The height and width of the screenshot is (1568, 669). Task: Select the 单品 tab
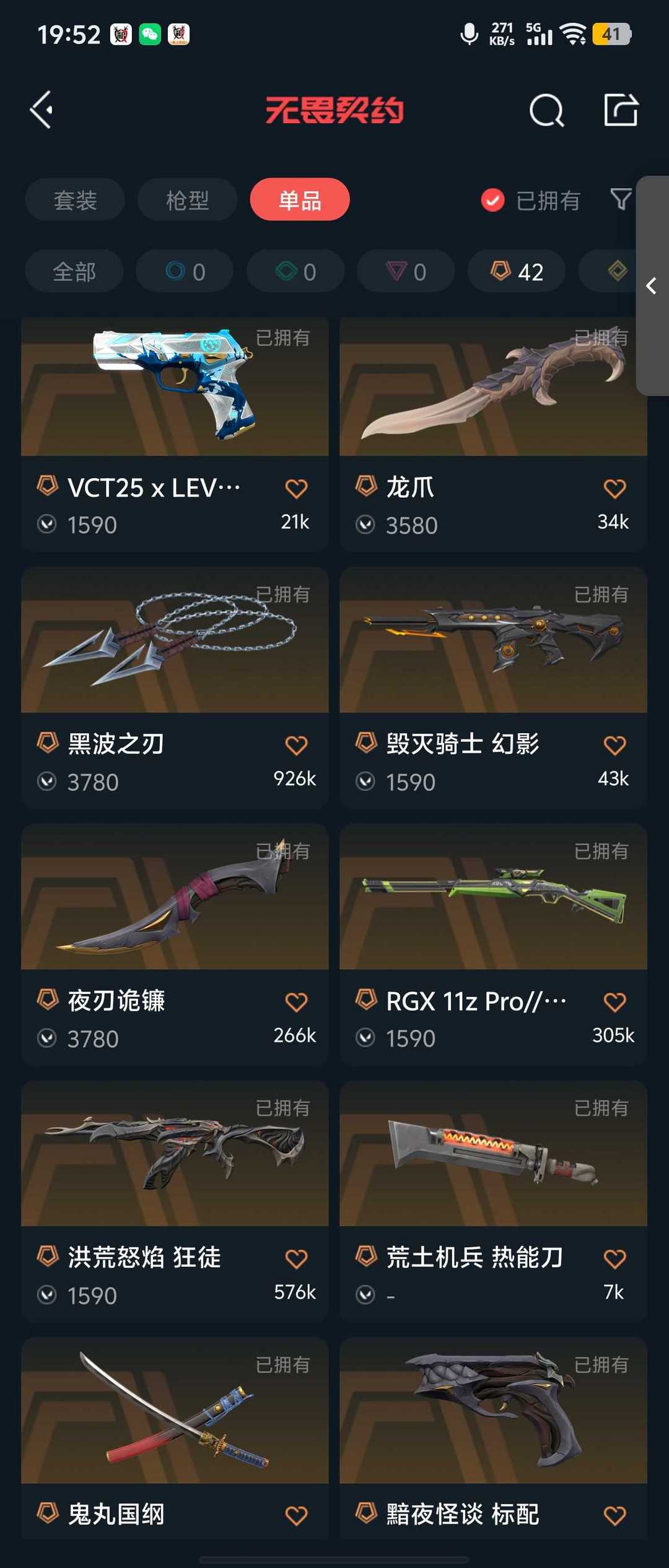pyautogui.click(x=300, y=200)
